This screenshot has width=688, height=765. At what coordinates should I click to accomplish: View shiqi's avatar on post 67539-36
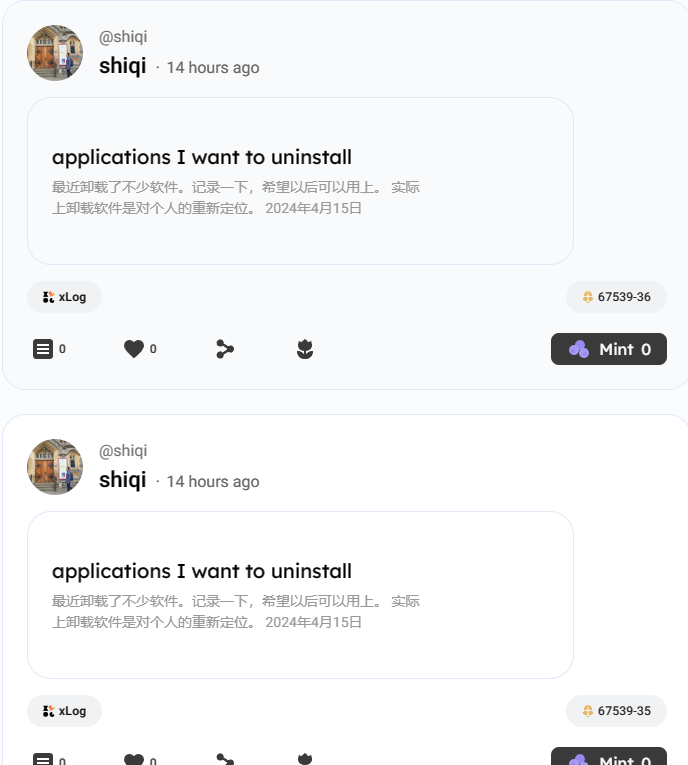[55, 53]
